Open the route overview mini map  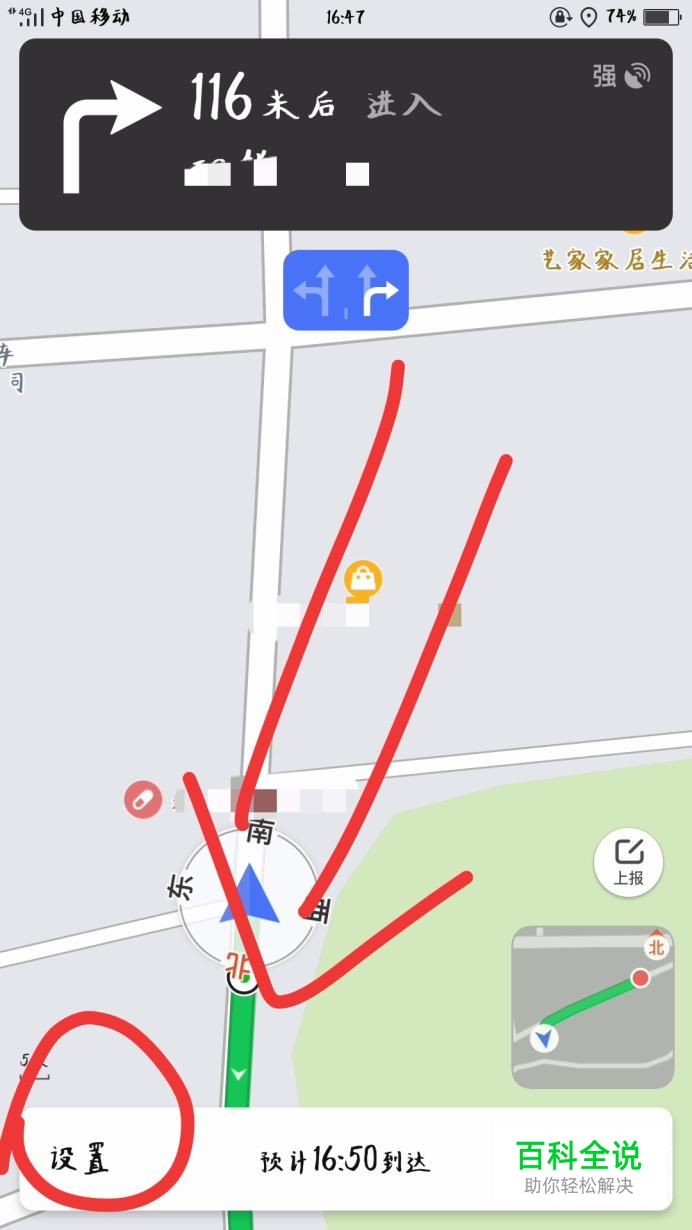tap(593, 1007)
